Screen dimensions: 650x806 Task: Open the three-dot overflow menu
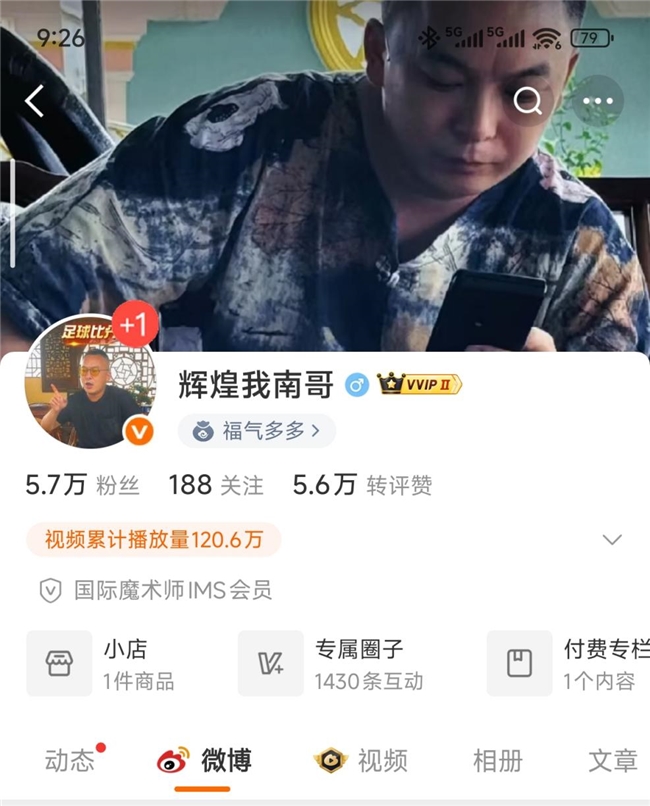tap(598, 101)
